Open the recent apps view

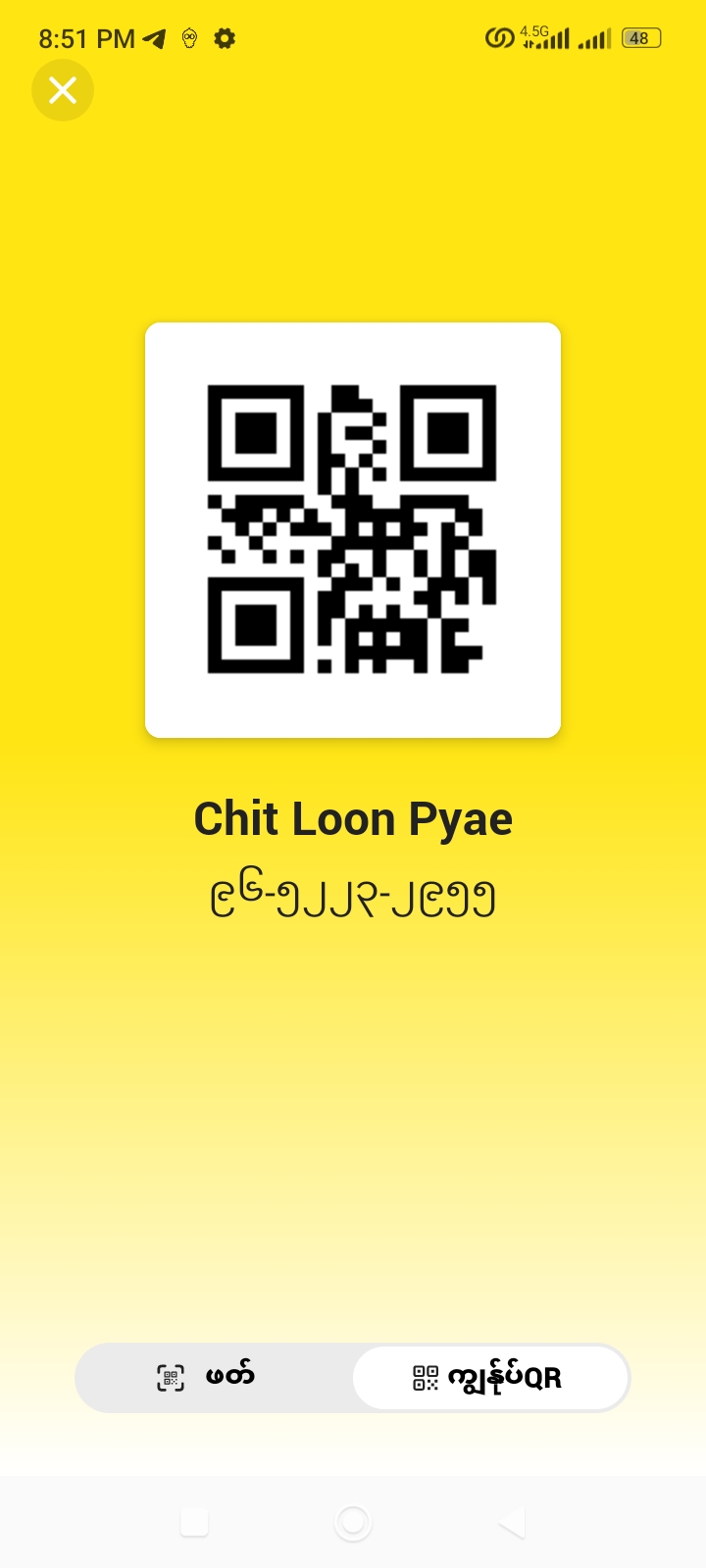pyautogui.click(x=194, y=1522)
